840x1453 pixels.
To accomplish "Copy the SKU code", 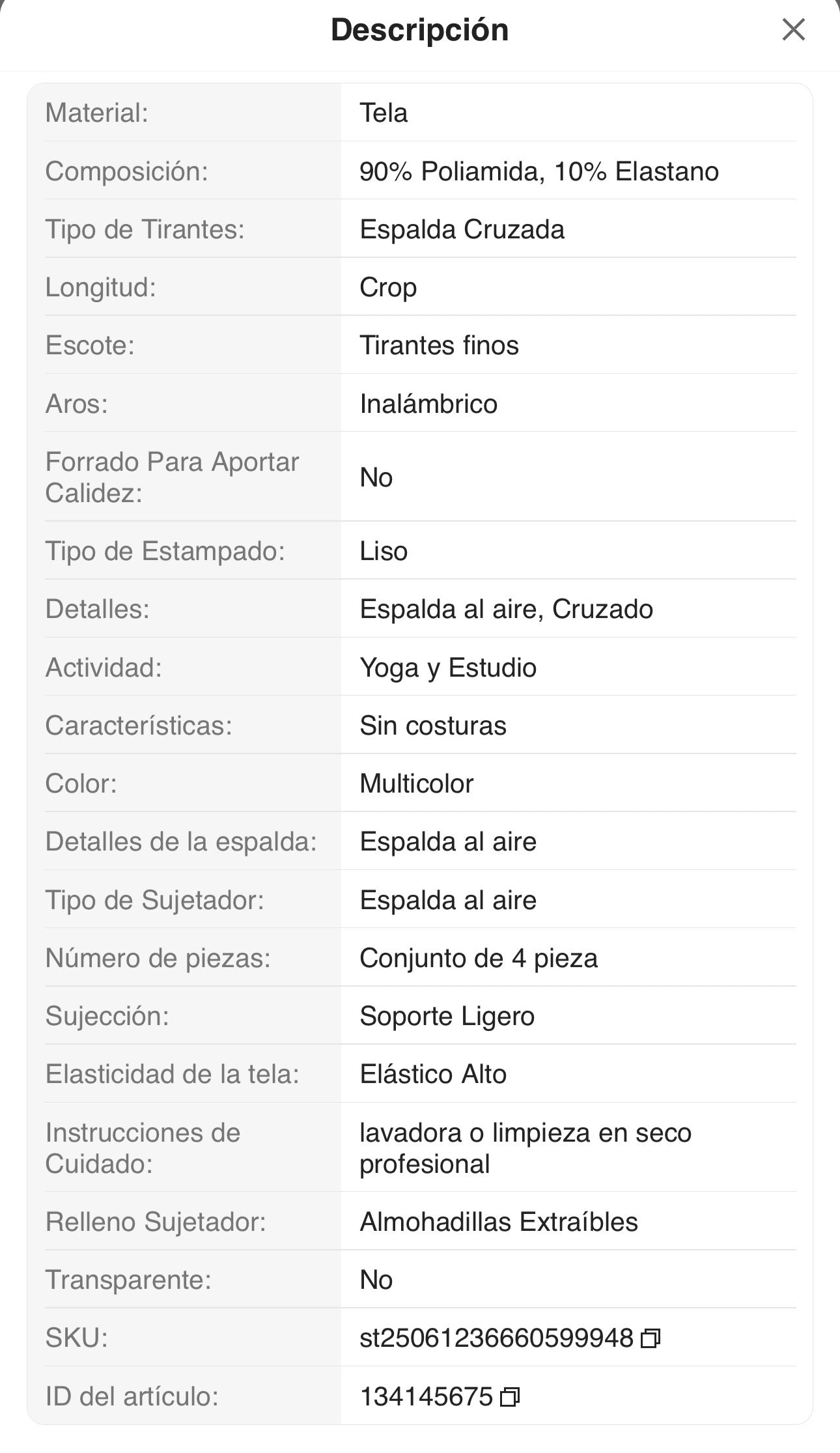I will point(651,1339).
